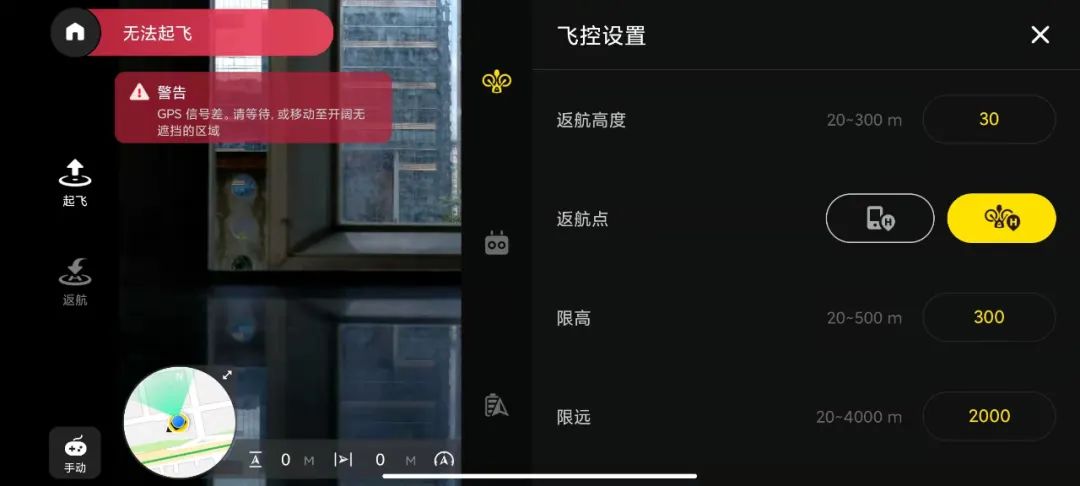Tap the 无法起飞 status banner
1080x486 pixels.
tap(210, 33)
